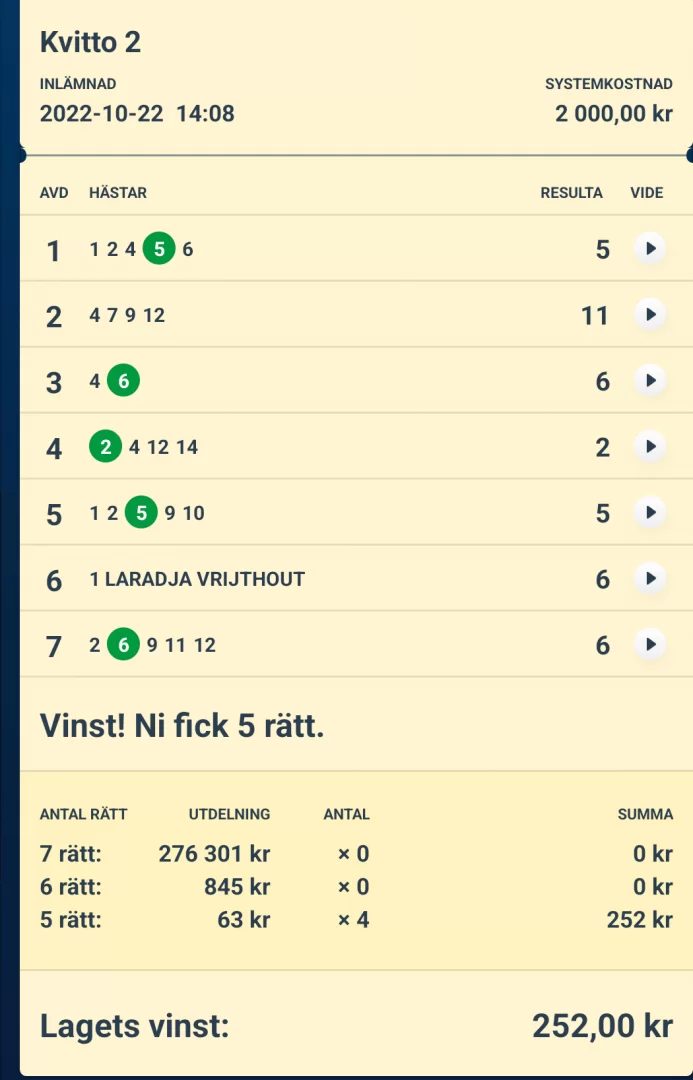Play the video for race 1
Screen dimensions: 693x1080
click(650, 249)
